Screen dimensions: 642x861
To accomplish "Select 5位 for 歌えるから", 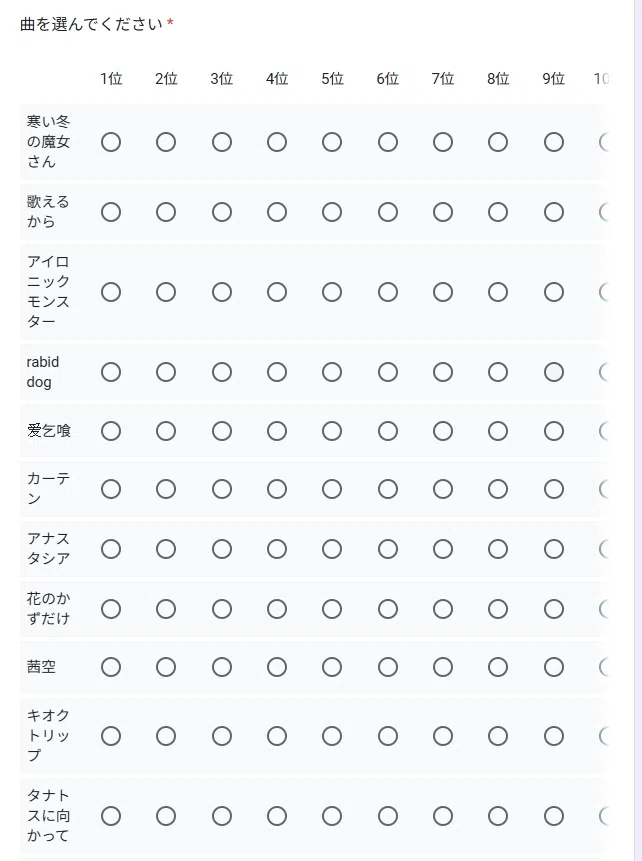I will pyautogui.click(x=332, y=212).
